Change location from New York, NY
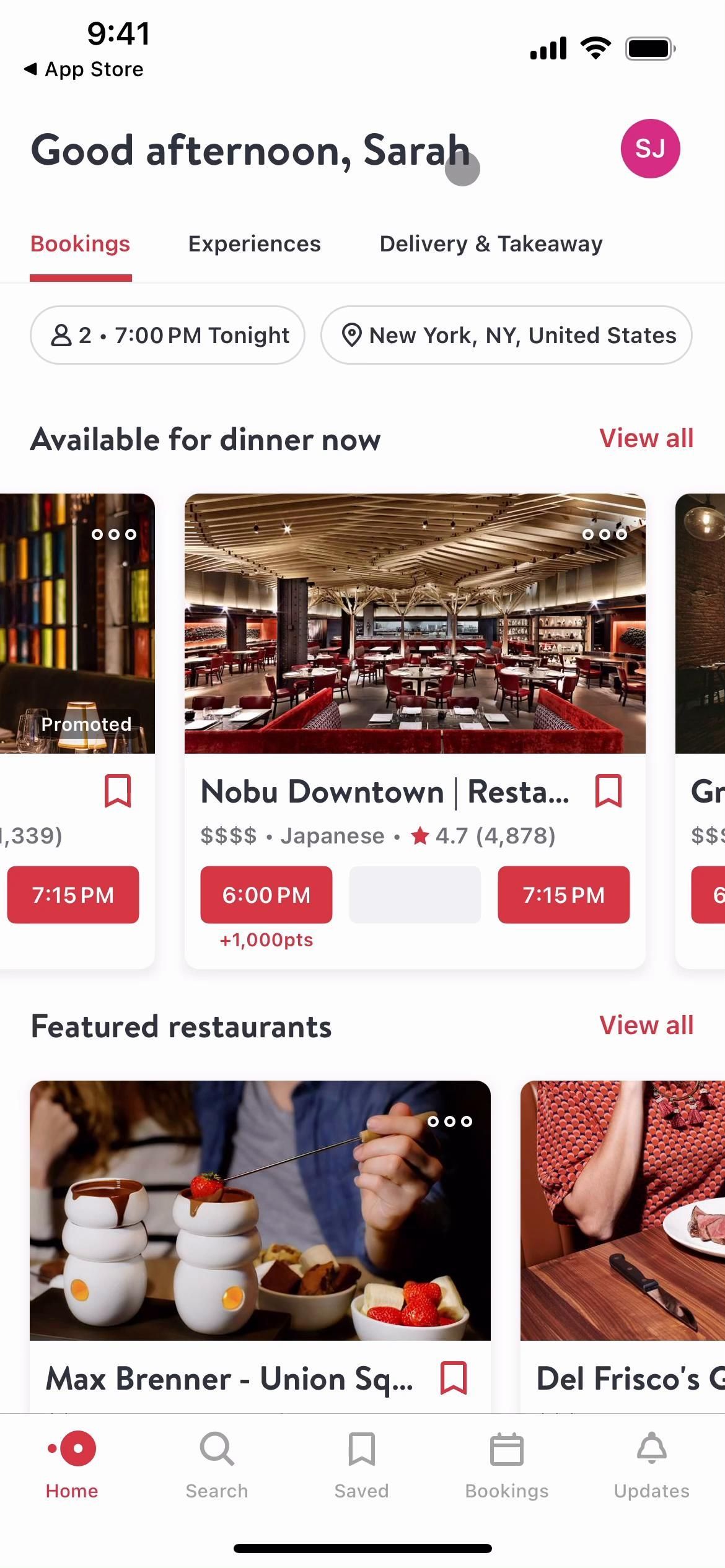 506,335
